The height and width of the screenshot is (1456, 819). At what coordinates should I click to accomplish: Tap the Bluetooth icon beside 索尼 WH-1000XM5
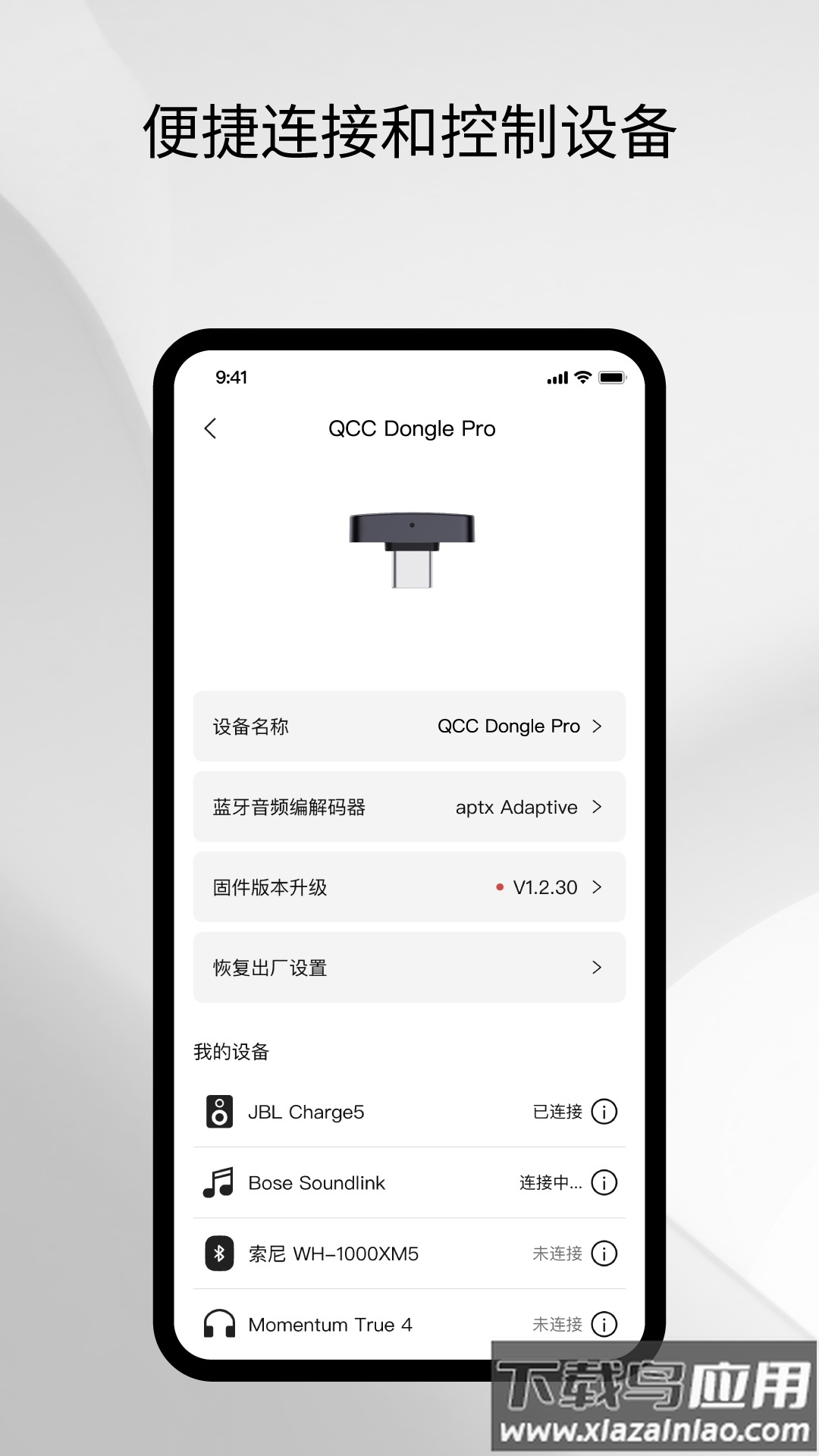(218, 1254)
